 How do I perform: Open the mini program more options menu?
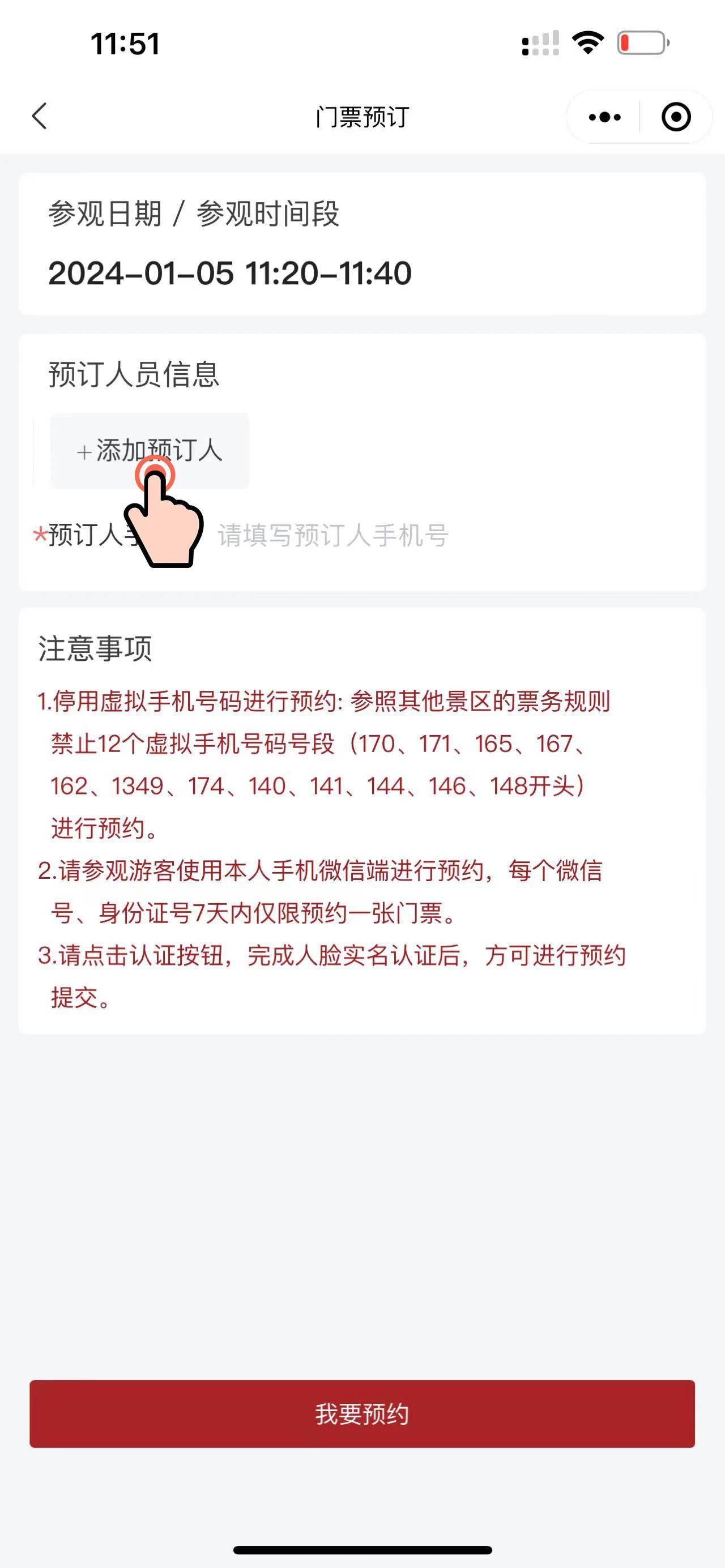pos(604,117)
